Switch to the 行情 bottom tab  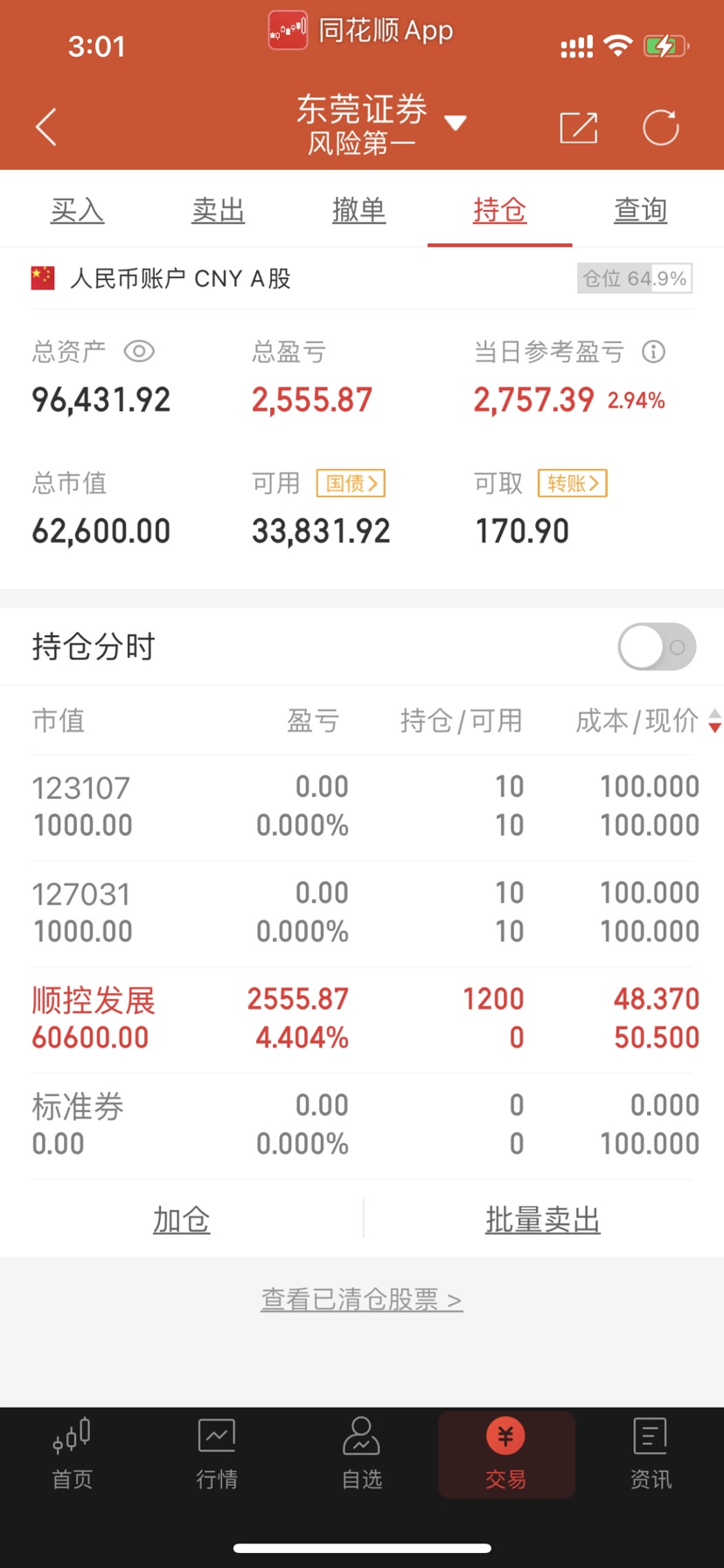coord(217,1454)
